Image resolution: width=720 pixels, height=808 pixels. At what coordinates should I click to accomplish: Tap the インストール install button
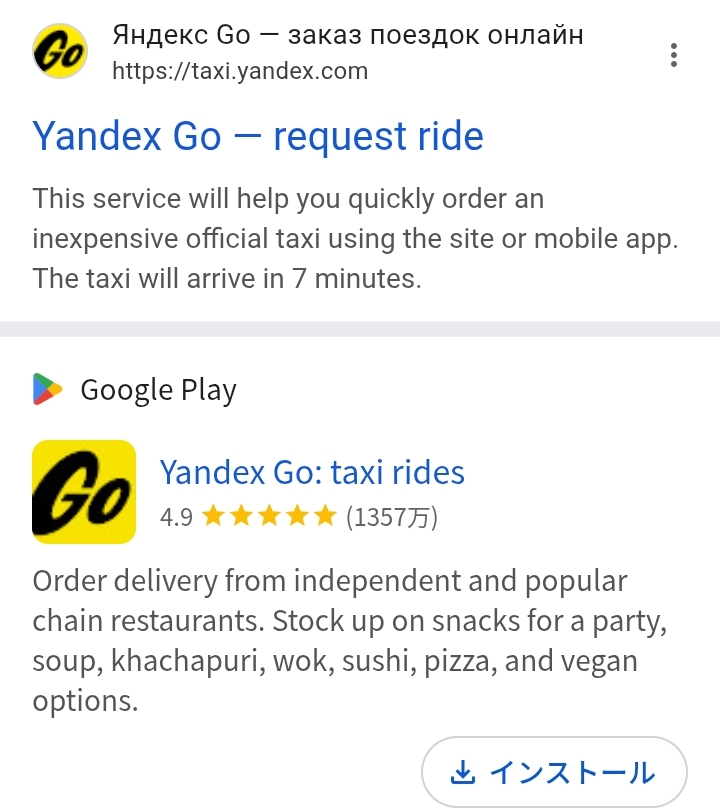coord(554,772)
